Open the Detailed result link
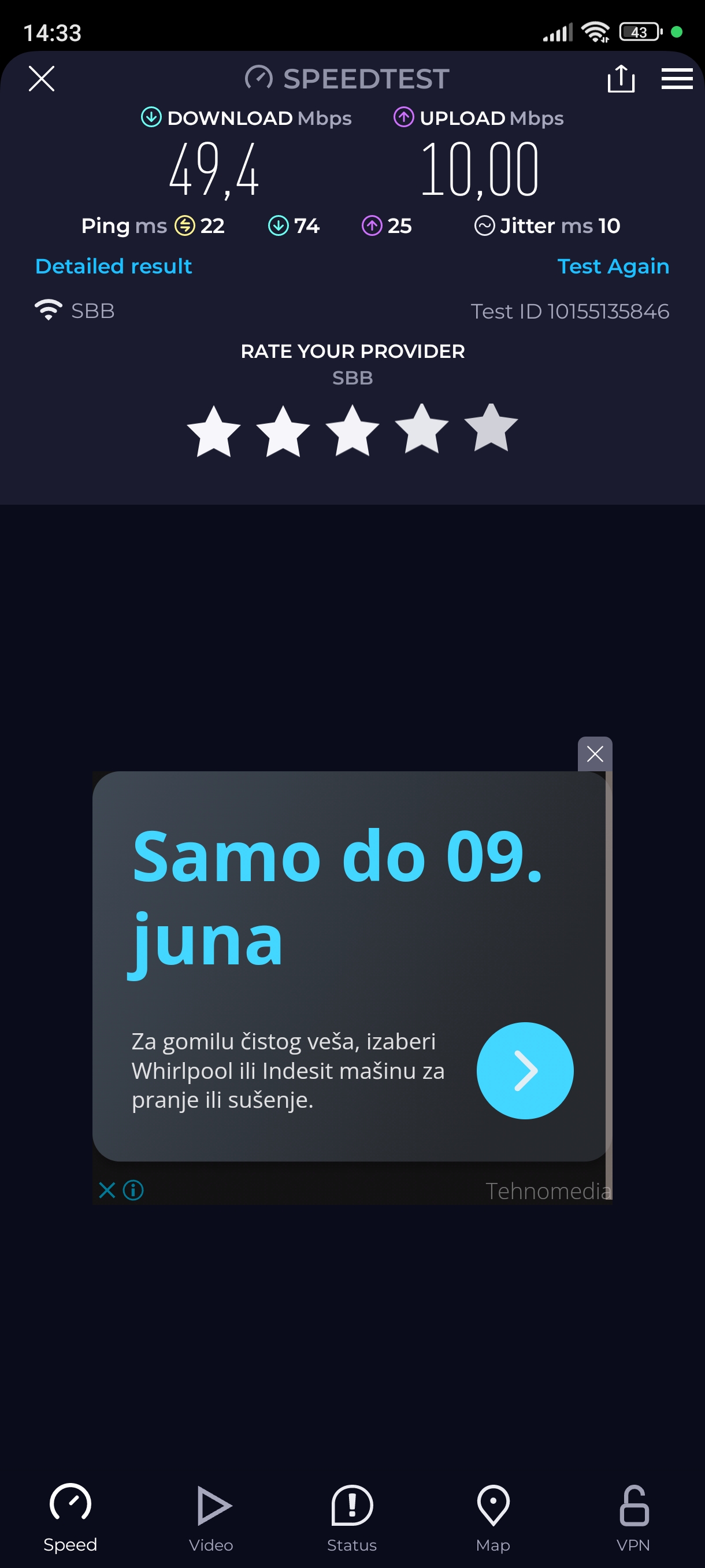This screenshot has width=705, height=1568. (114, 266)
